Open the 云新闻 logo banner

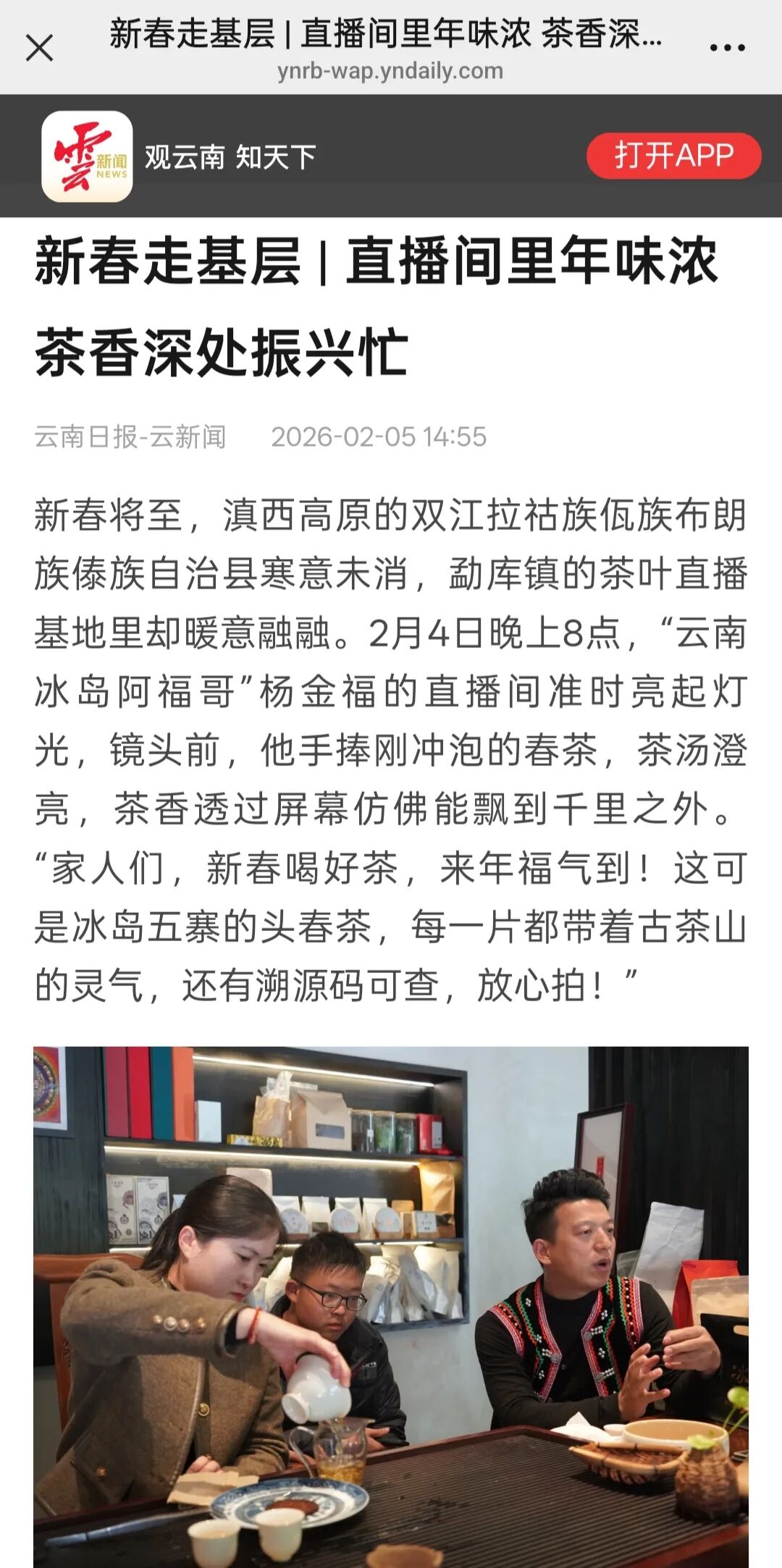click(x=87, y=156)
